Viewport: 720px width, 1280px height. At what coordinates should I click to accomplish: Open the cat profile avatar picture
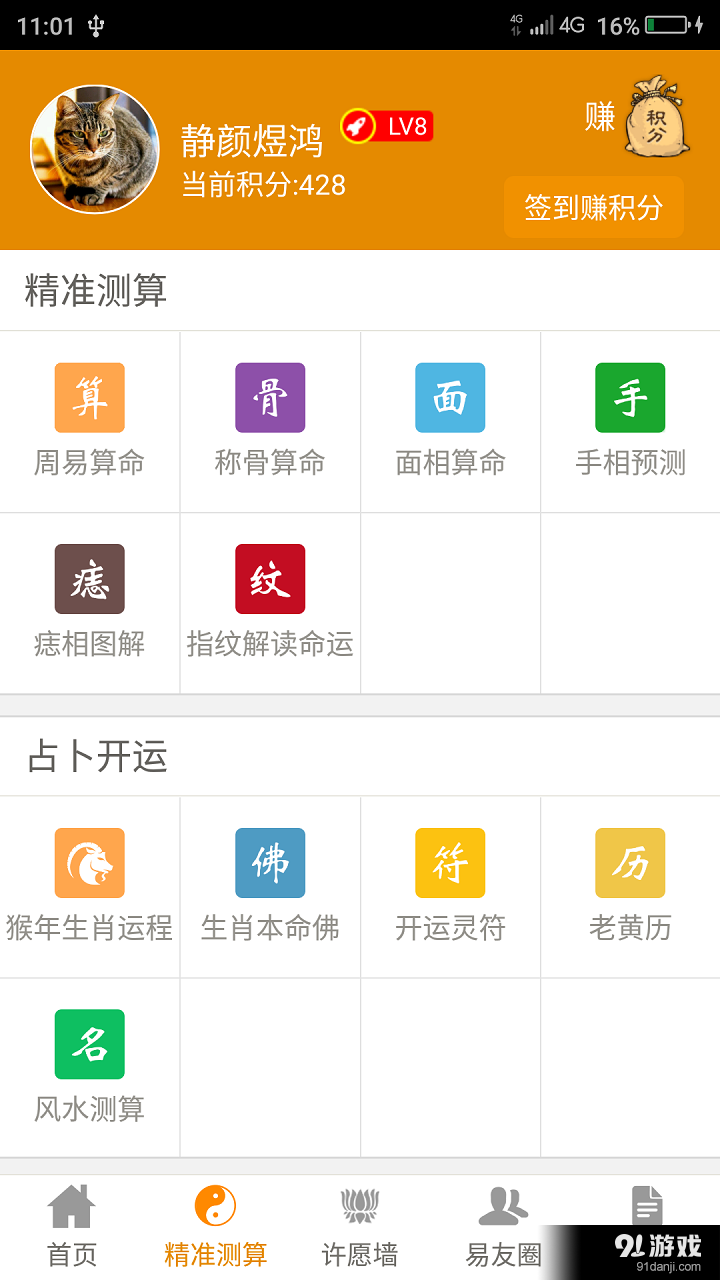95,148
